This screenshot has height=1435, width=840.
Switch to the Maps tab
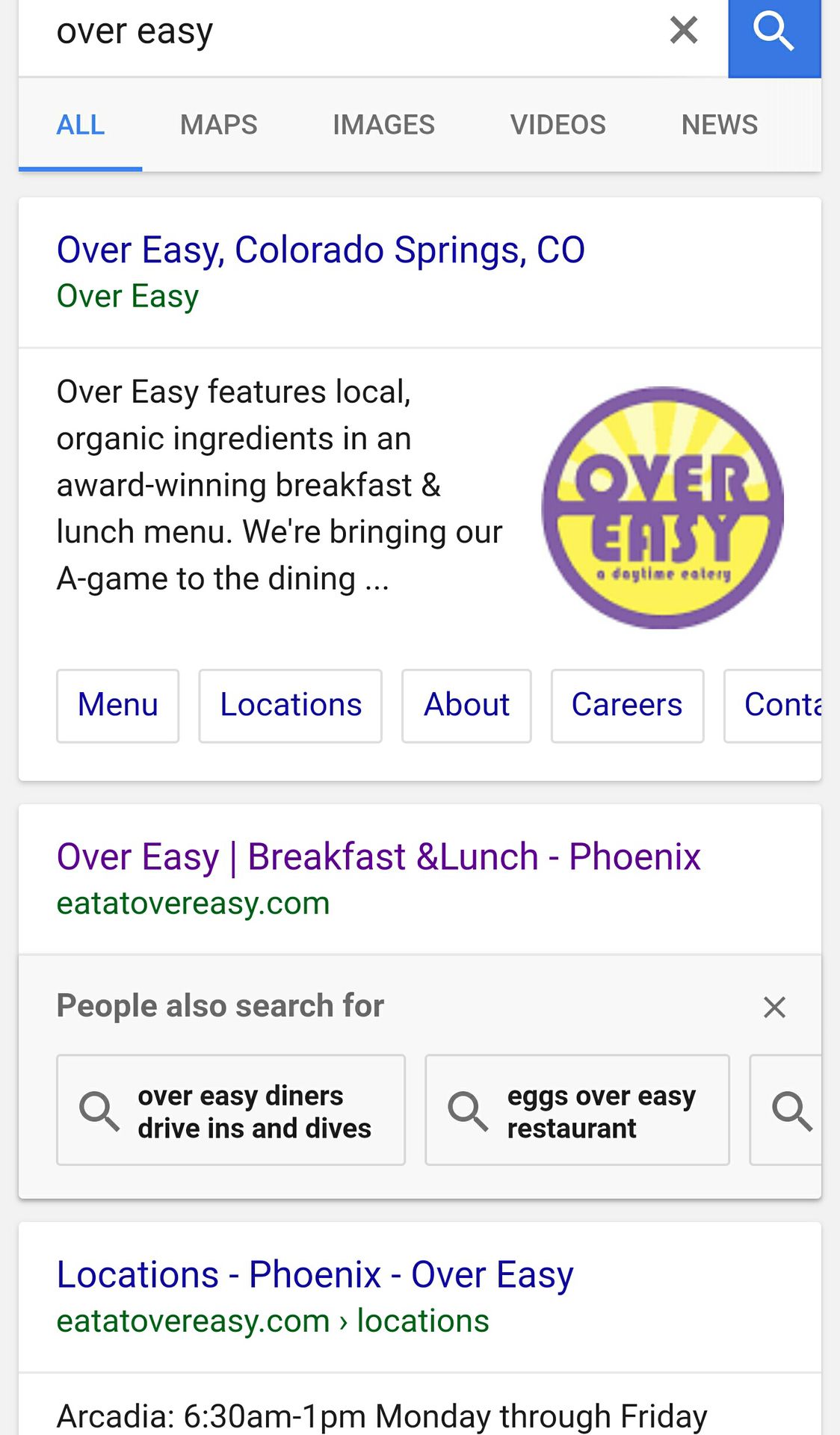(x=218, y=124)
